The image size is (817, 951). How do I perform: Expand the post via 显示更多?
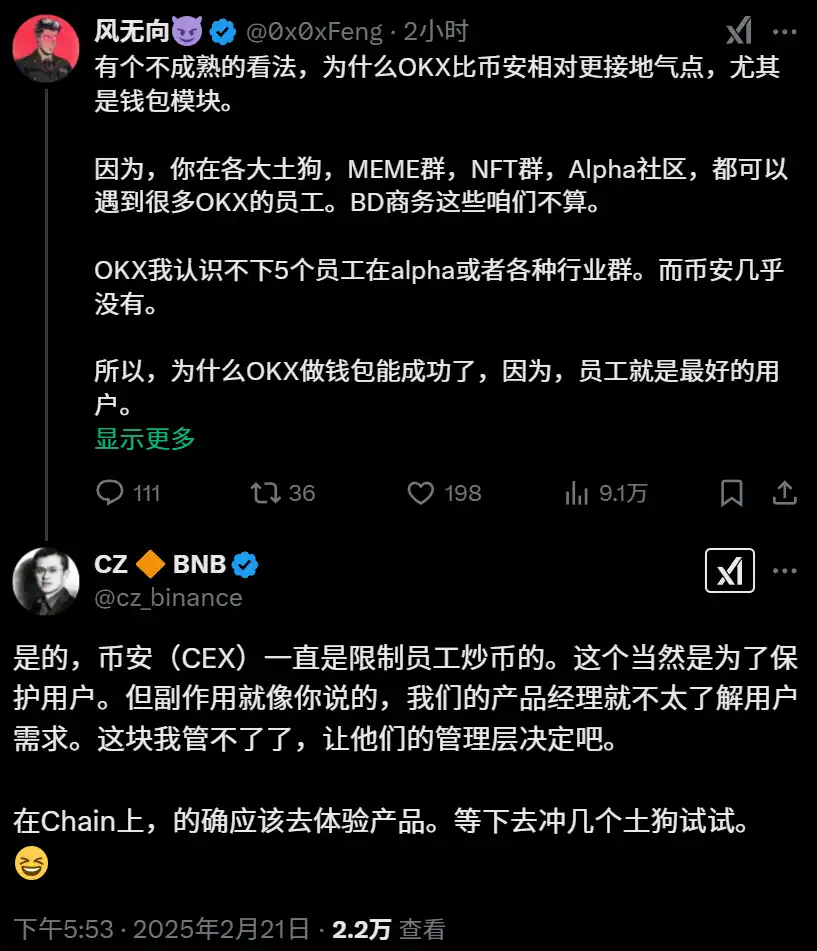point(145,438)
